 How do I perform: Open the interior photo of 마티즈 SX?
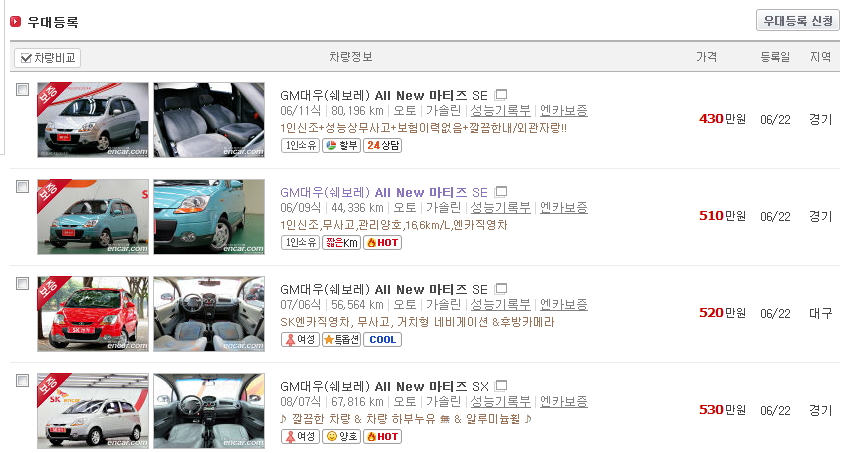click(x=209, y=410)
